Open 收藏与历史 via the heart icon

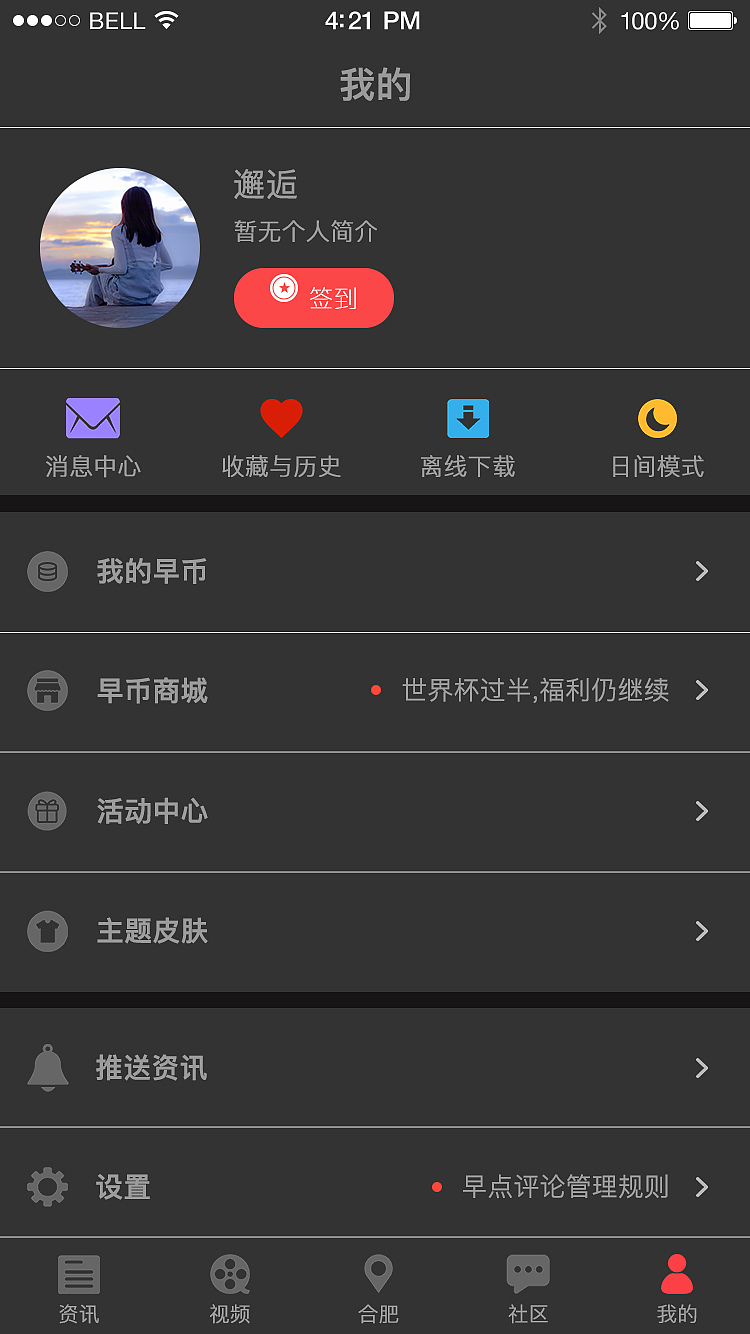pyautogui.click(x=281, y=417)
